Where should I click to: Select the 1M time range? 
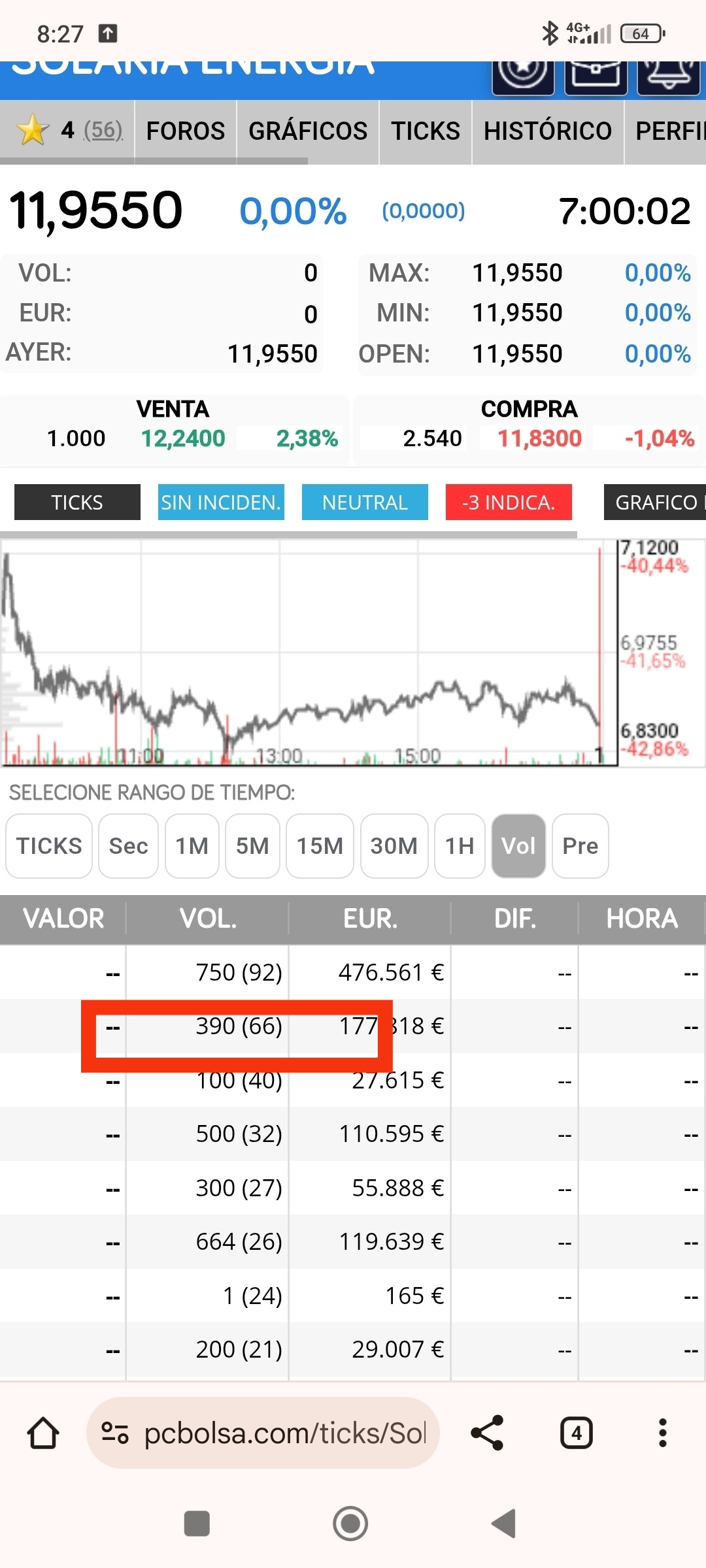pos(192,846)
